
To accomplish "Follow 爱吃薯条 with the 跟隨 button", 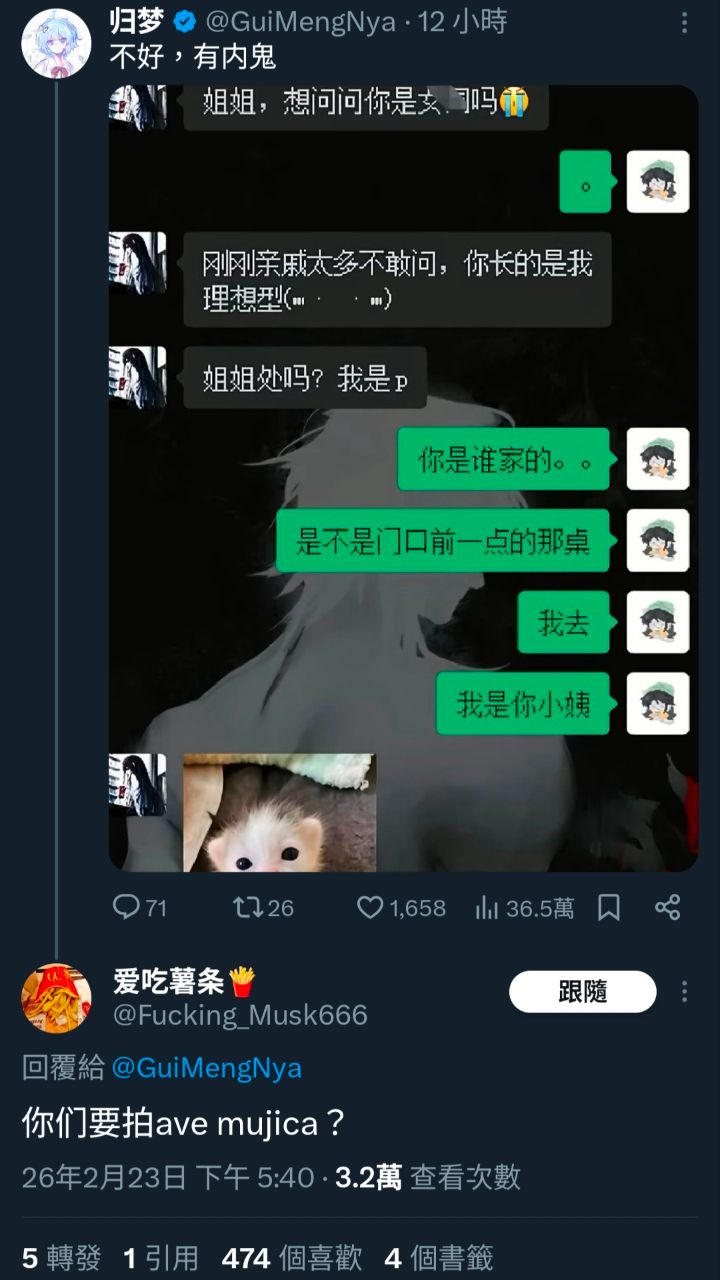I will tap(582, 991).
